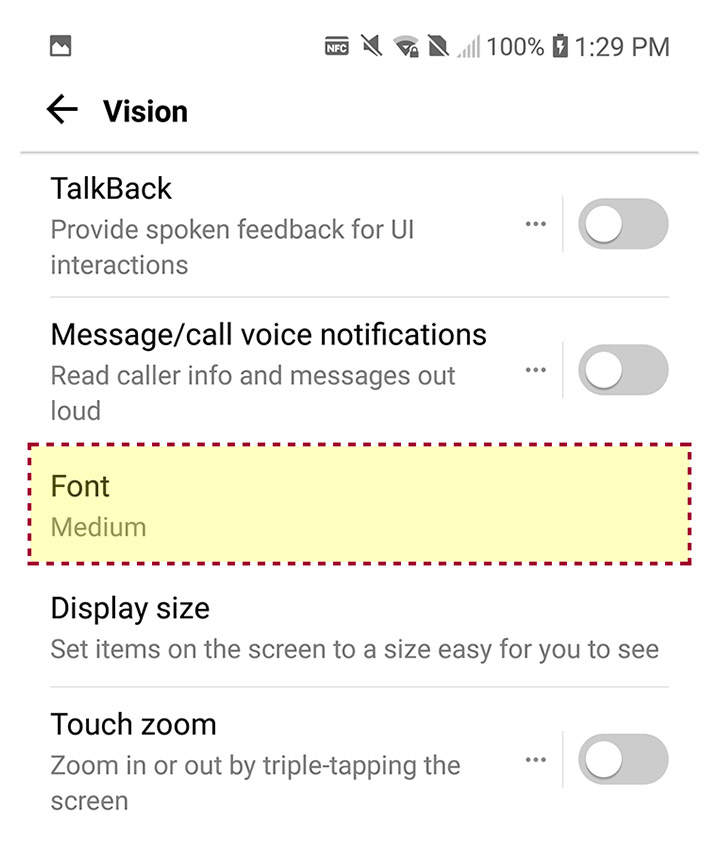Open the Font setting

[358, 505]
